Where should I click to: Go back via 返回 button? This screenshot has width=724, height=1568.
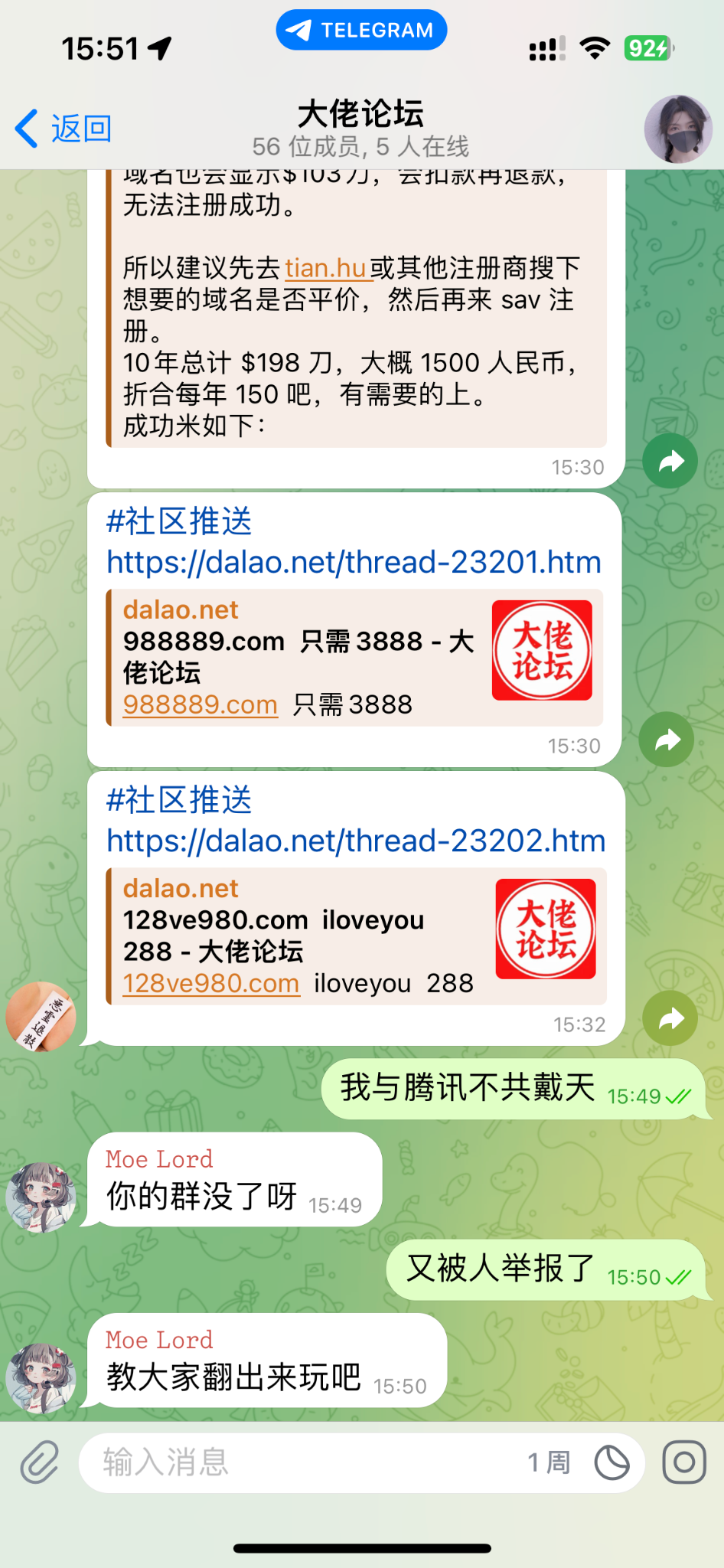pos(64,128)
